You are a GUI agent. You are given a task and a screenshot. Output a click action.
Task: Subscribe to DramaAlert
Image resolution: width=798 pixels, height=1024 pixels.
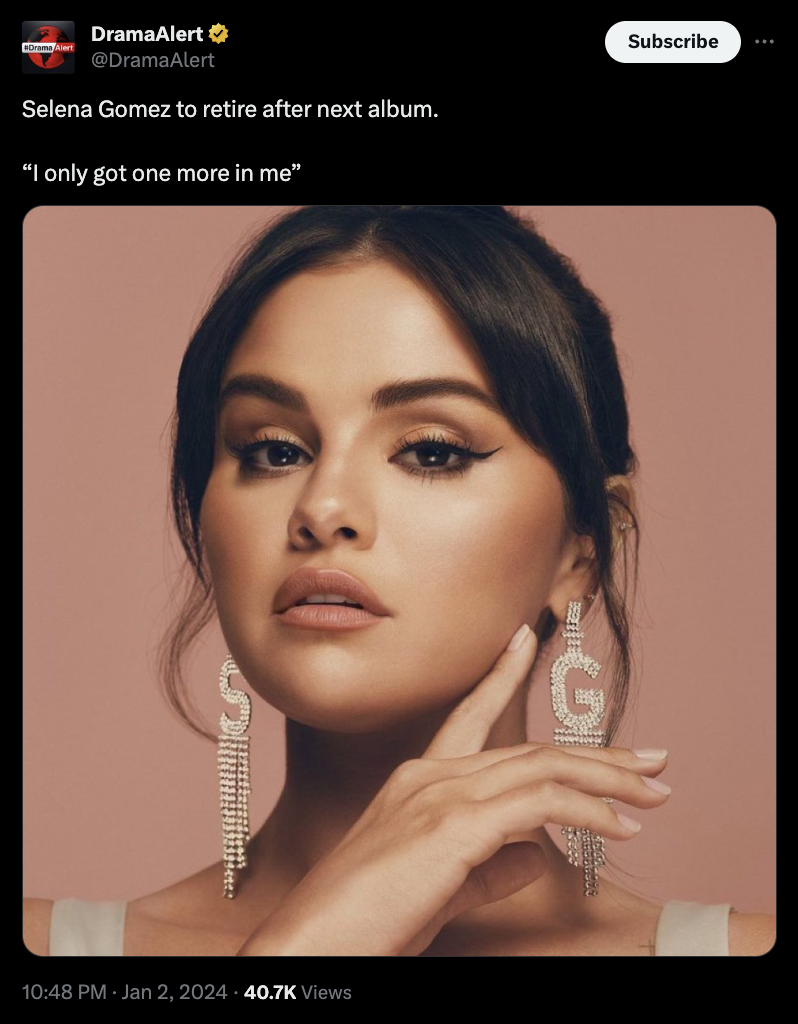[672, 42]
